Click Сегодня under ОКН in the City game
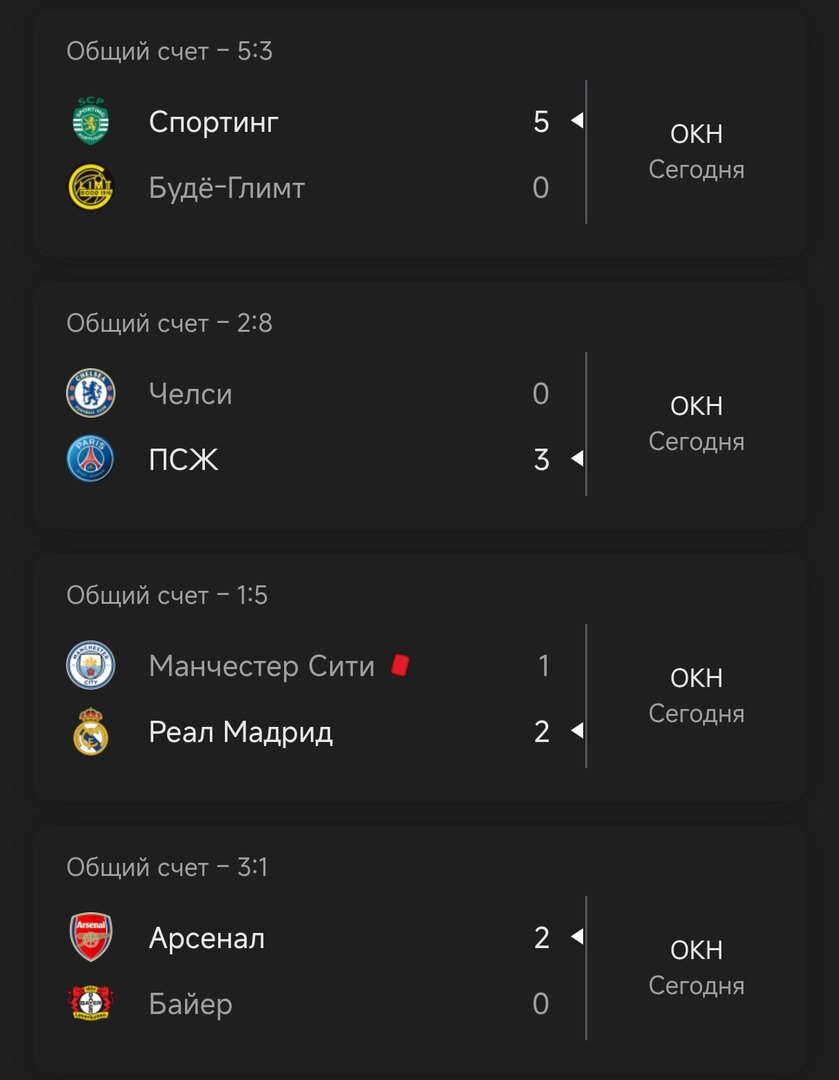 coord(696,713)
